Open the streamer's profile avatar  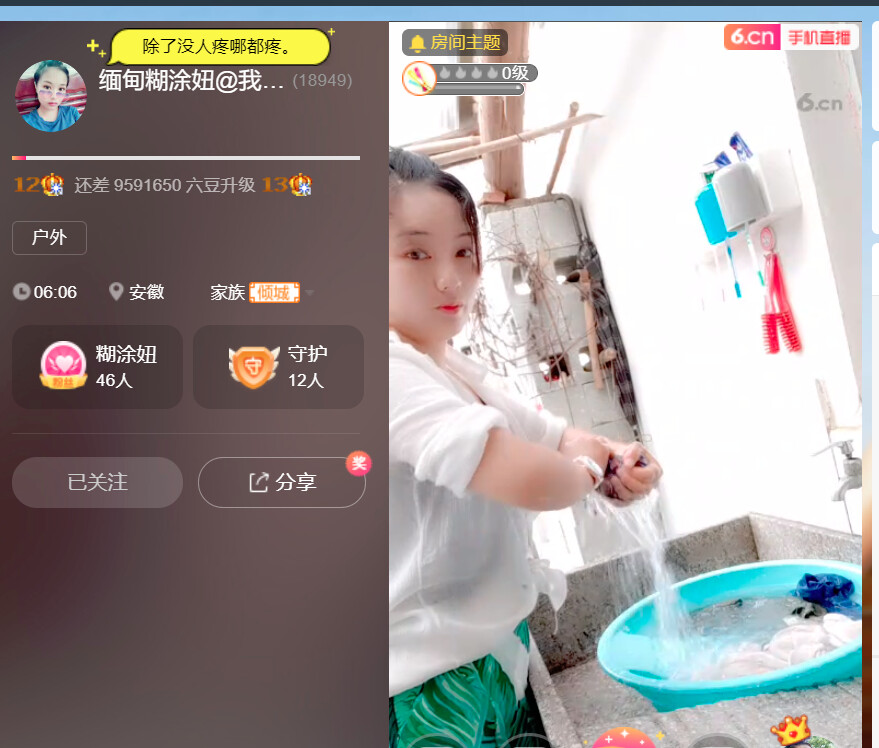click(x=51, y=96)
